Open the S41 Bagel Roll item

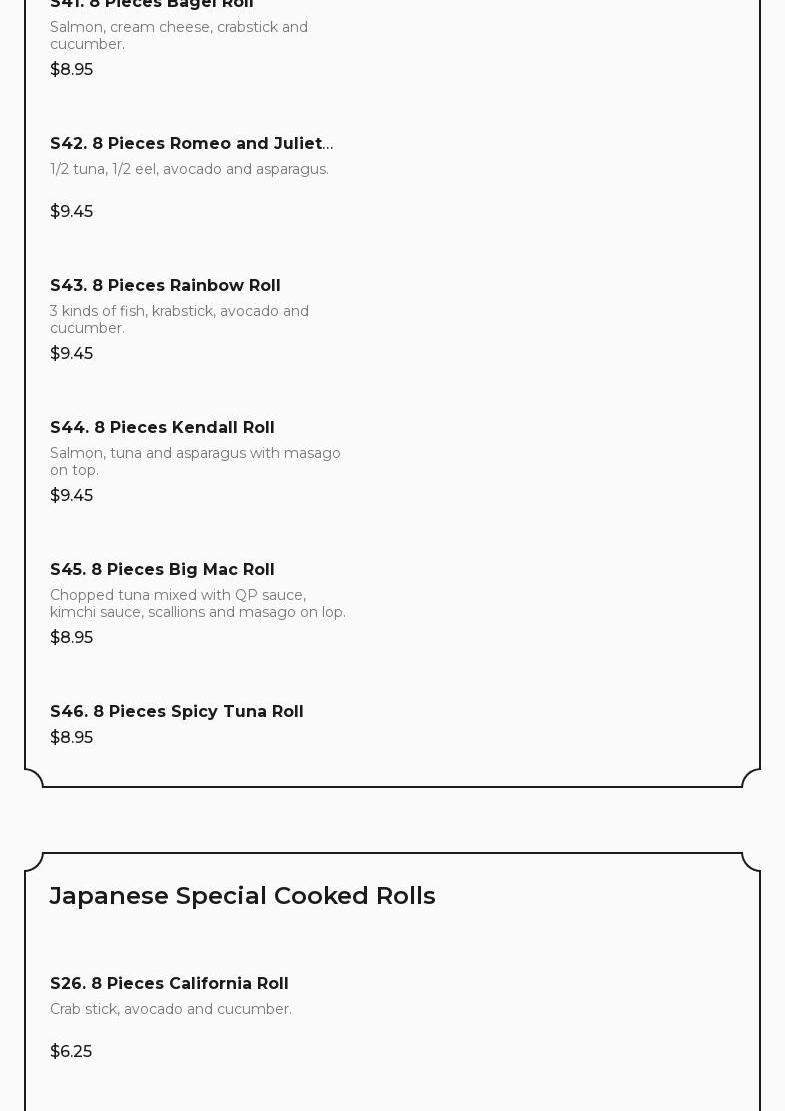[151, 5]
